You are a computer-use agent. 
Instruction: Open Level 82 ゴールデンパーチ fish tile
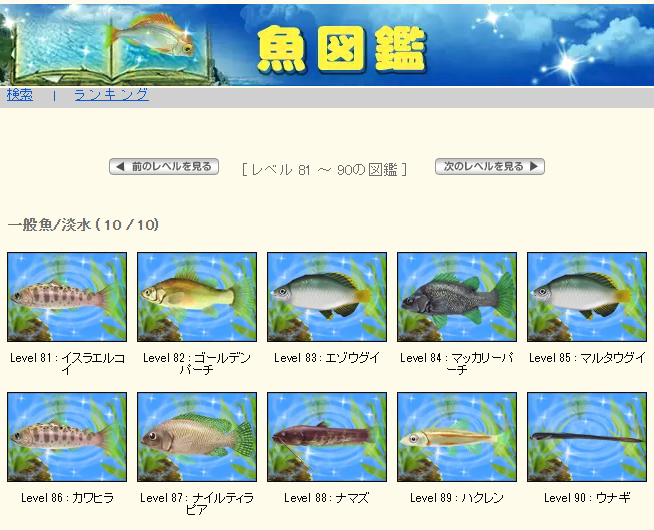[197, 297]
